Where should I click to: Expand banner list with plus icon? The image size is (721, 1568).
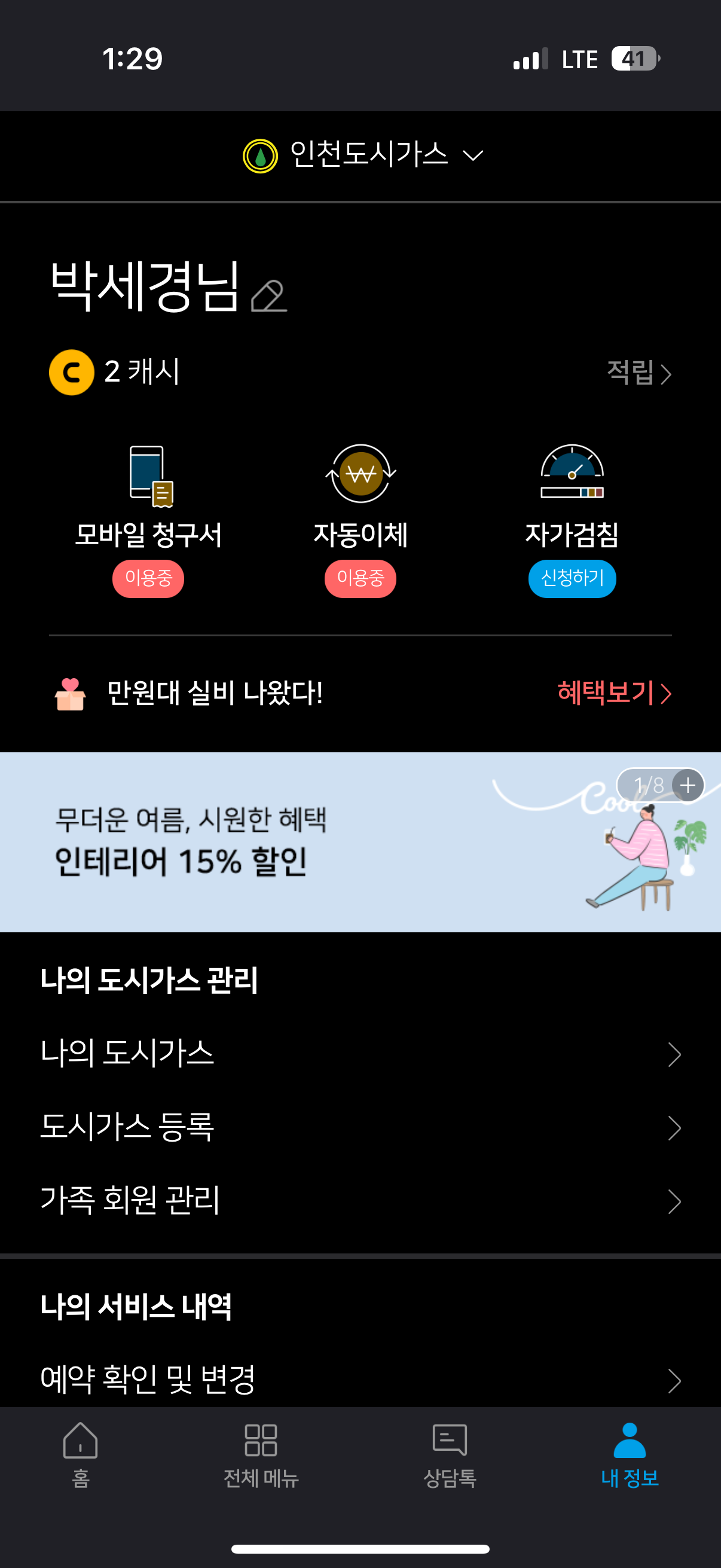coord(688,785)
